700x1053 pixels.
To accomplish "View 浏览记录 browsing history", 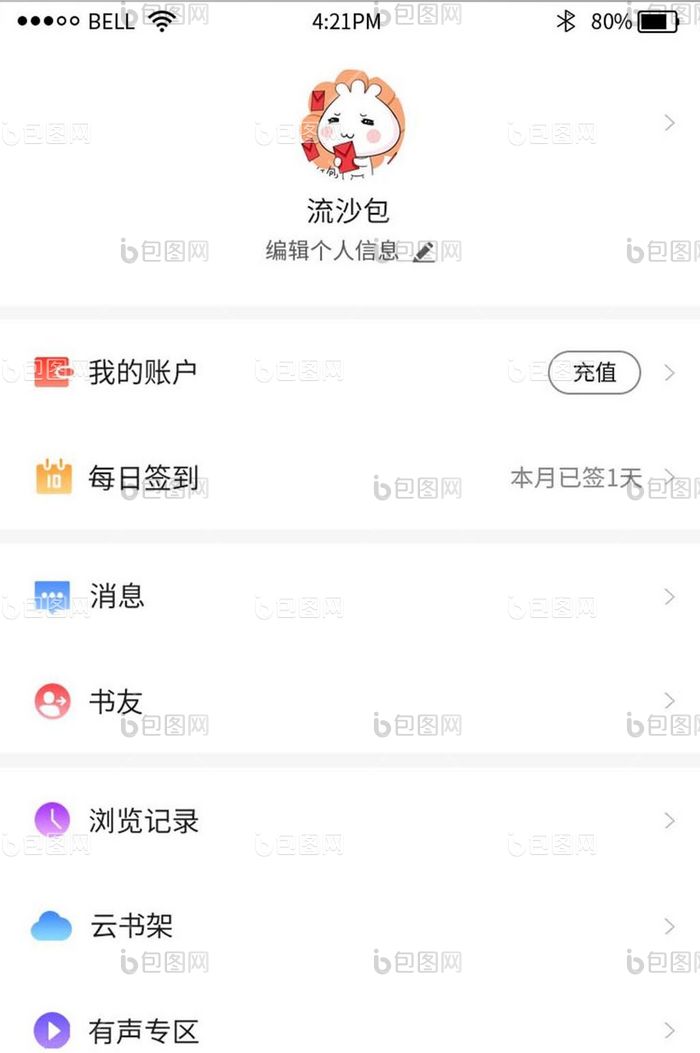I will tap(144, 821).
